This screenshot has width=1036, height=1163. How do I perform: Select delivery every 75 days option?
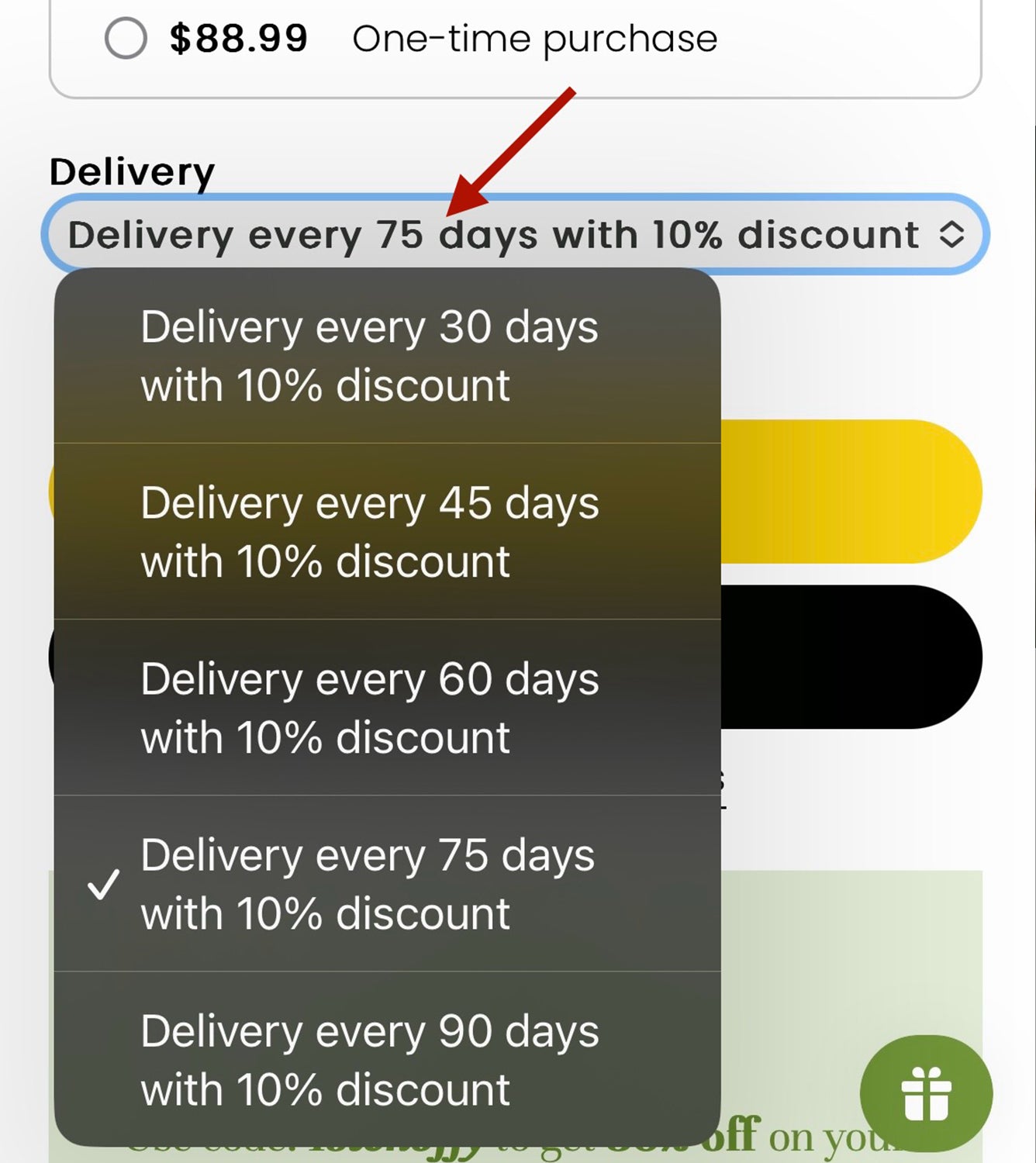pos(369,884)
